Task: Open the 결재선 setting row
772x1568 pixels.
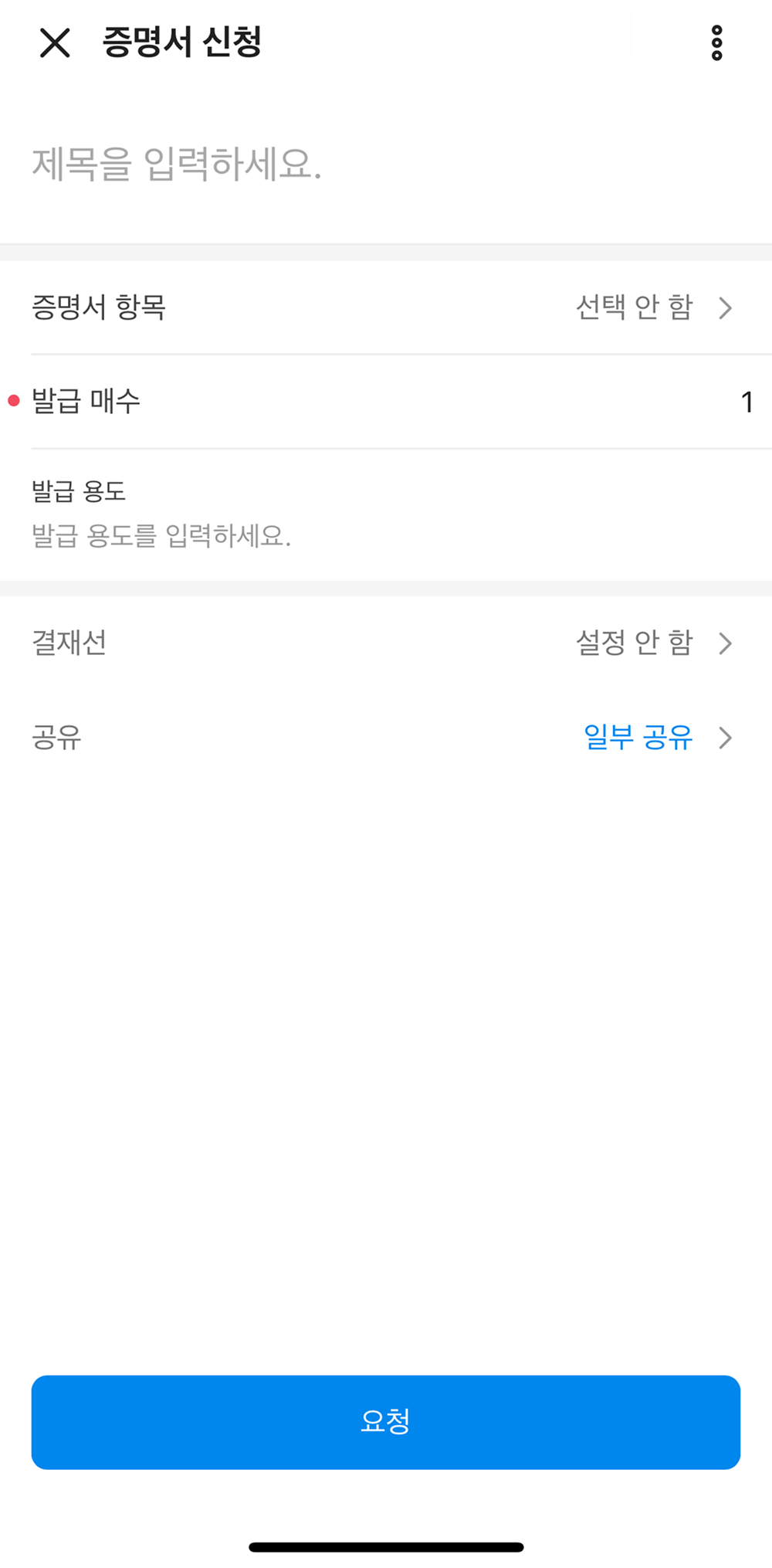Action: (386, 643)
